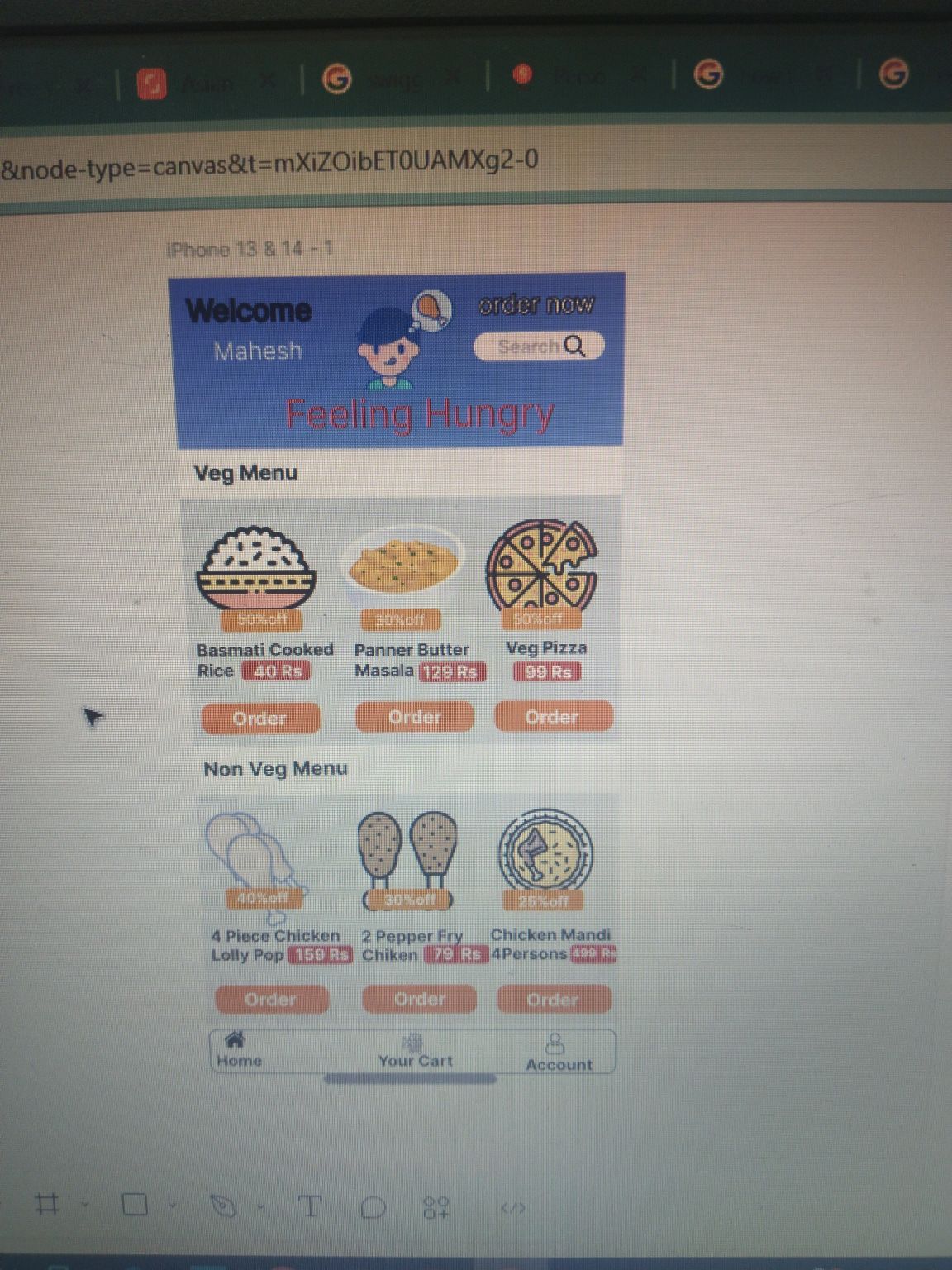The width and height of the screenshot is (952, 1270).
Task: Order the 4 Piece Chicken Lolly Pop
Action: [271, 1000]
